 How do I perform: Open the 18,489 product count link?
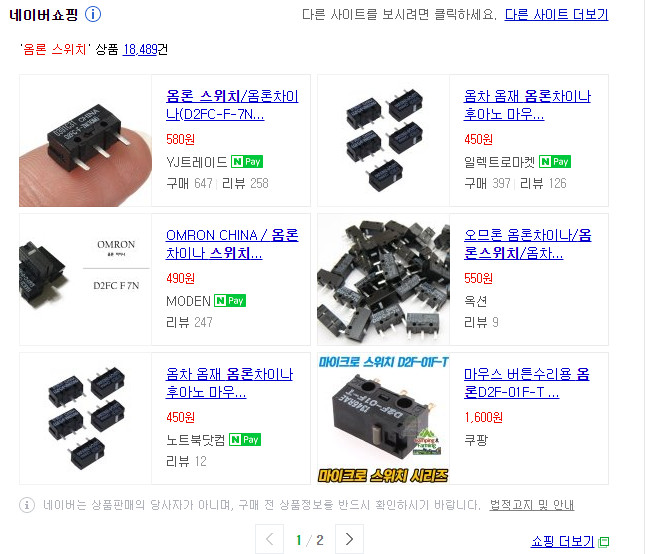140,49
